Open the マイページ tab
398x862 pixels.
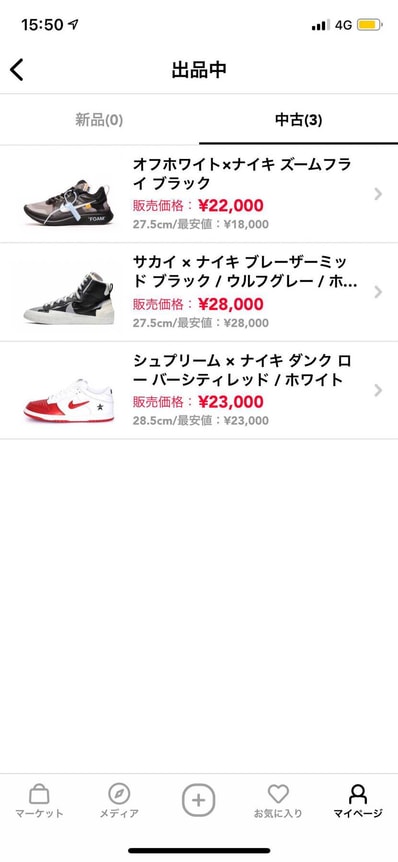coord(358,802)
